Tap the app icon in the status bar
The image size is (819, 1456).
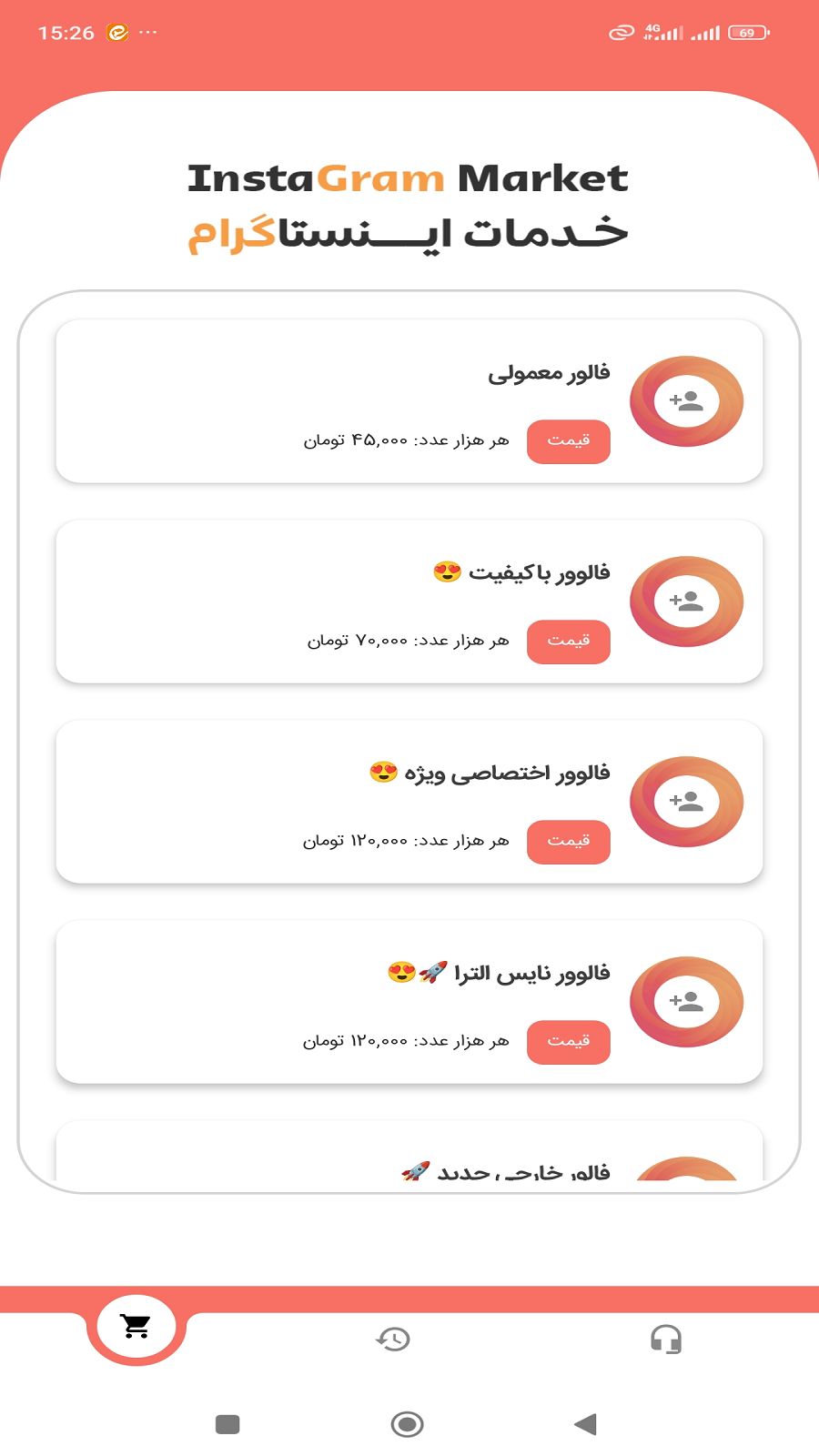pos(116,30)
